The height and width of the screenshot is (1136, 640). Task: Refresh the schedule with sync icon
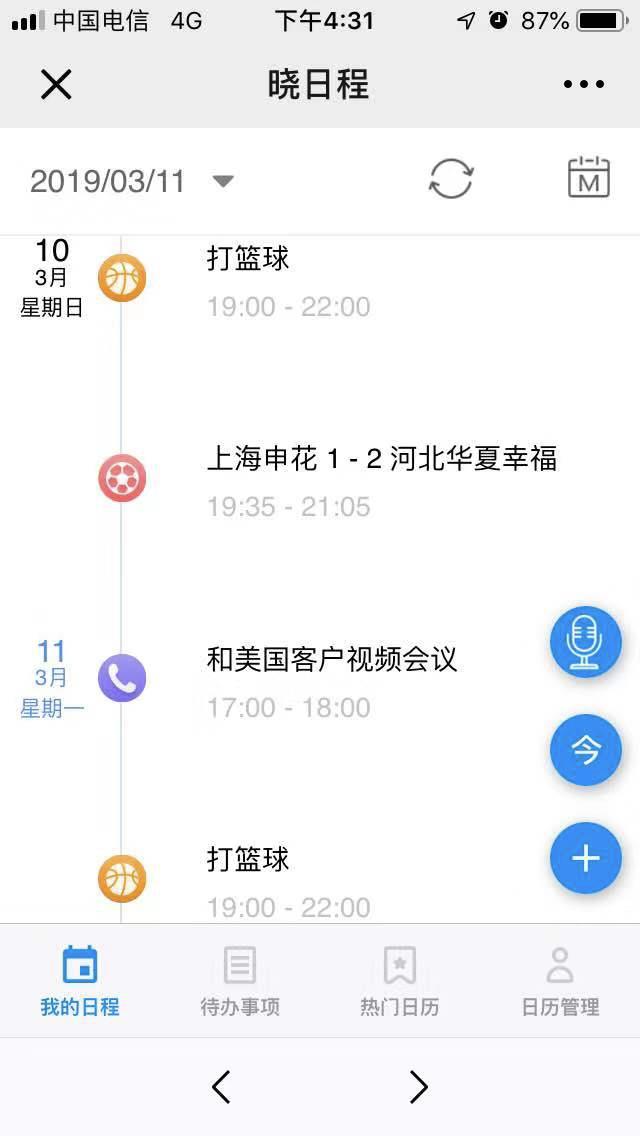coord(451,179)
